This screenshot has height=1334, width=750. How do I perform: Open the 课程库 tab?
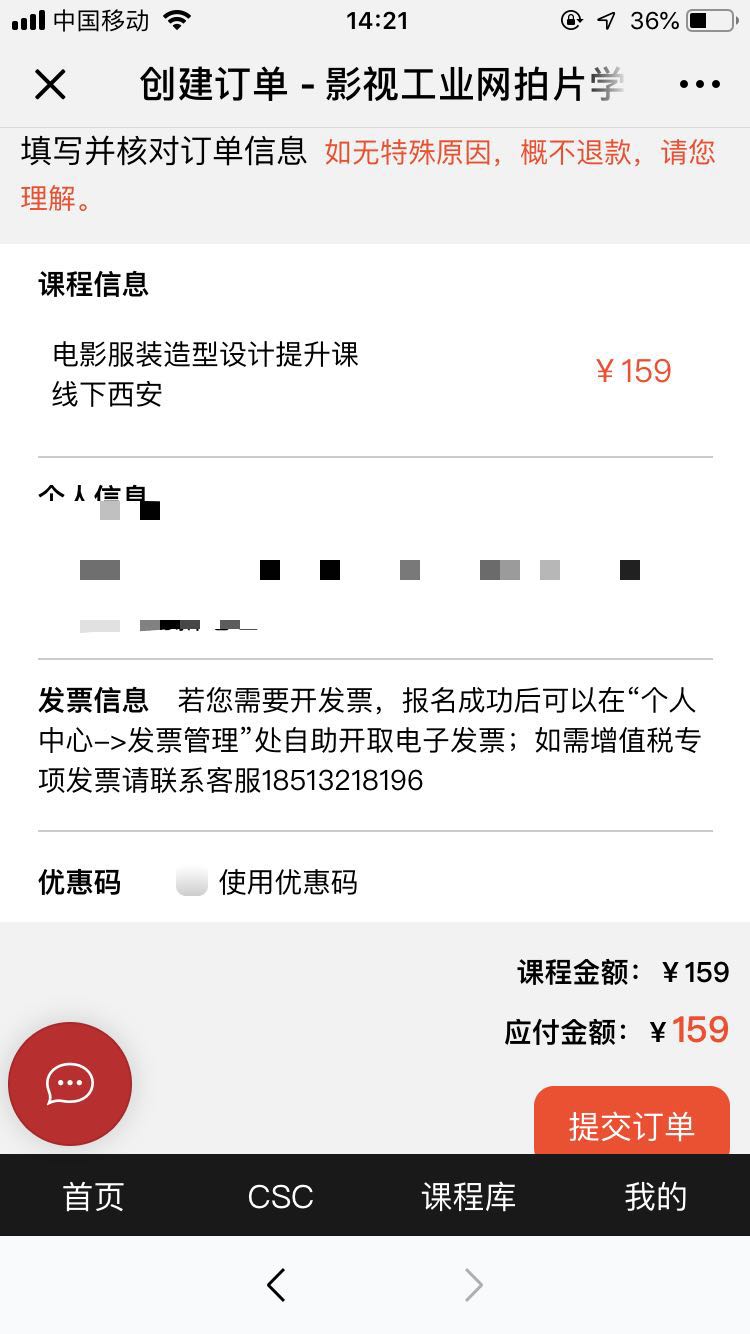[468, 1196]
